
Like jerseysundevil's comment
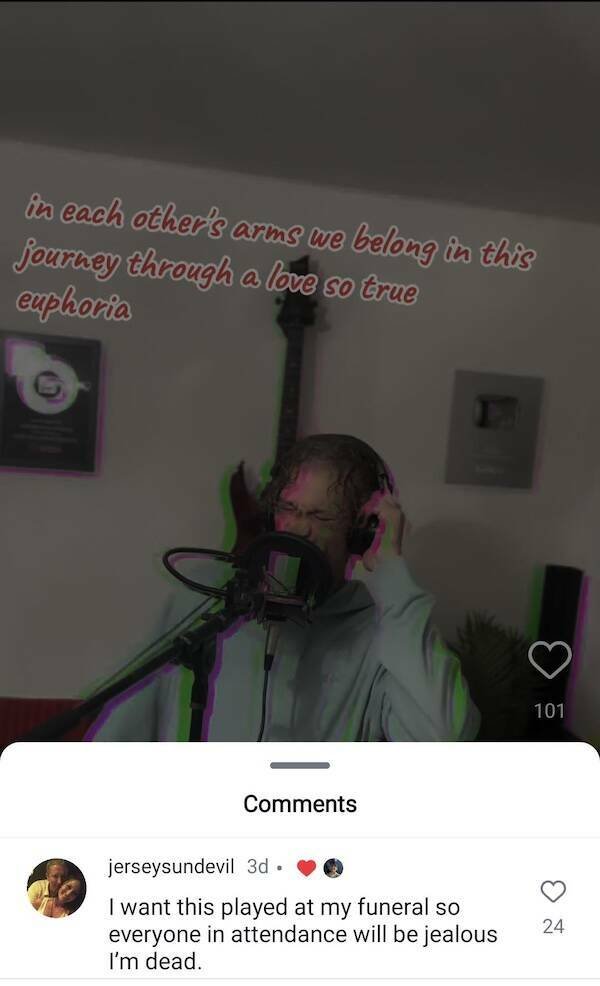tap(552, 890)
